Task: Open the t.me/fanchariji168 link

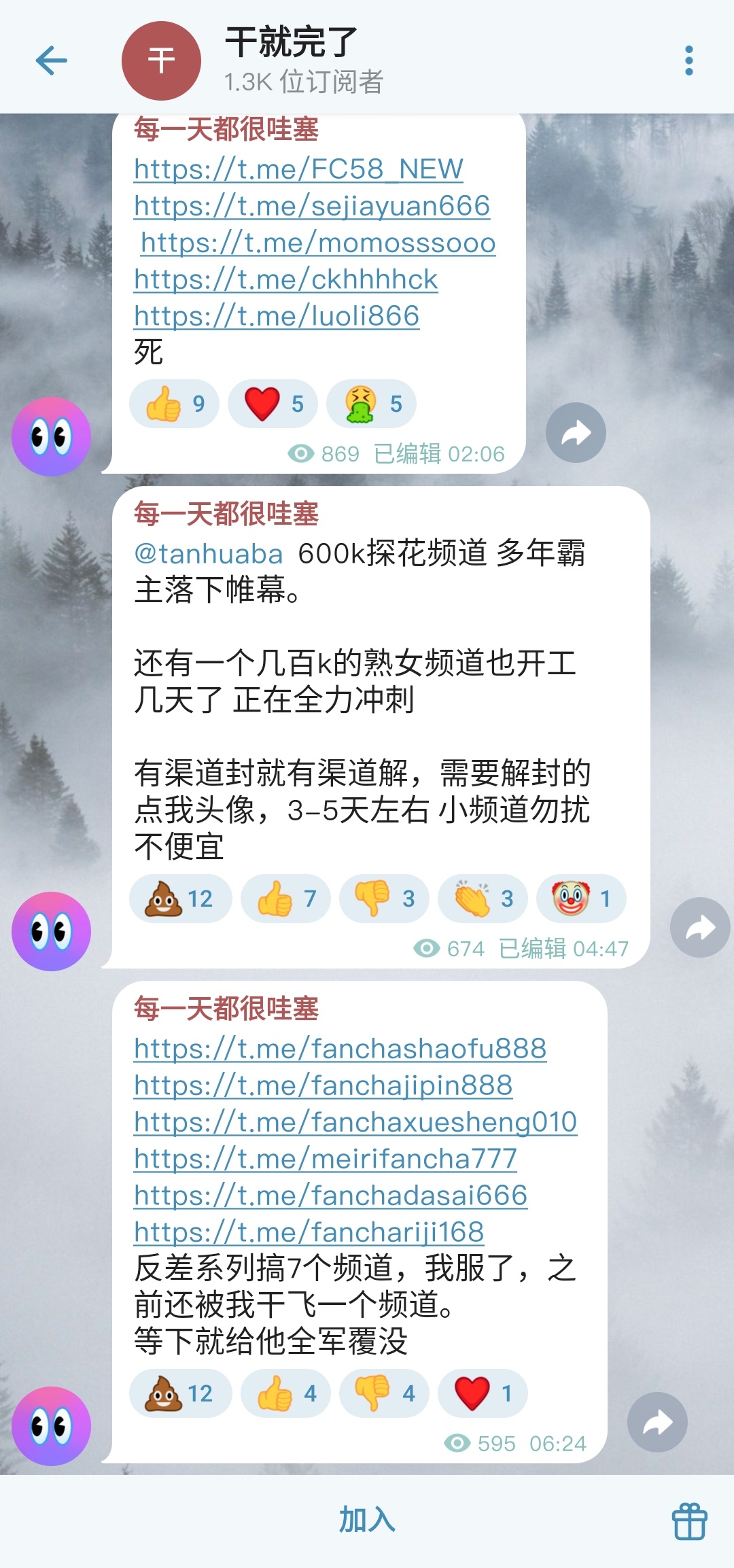Action: 309,1232
